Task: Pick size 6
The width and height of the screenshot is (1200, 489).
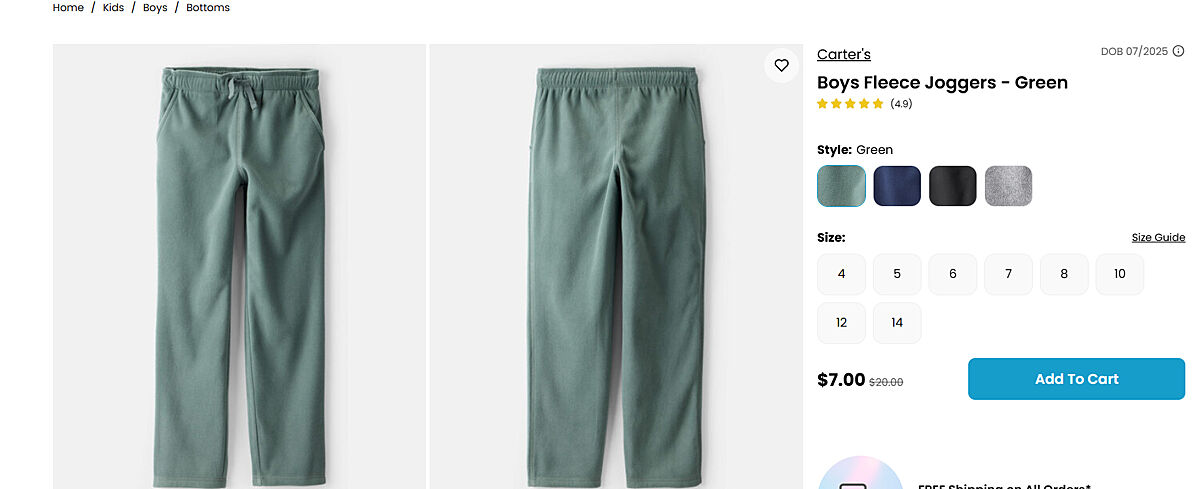Action: (x=953, y=274)
